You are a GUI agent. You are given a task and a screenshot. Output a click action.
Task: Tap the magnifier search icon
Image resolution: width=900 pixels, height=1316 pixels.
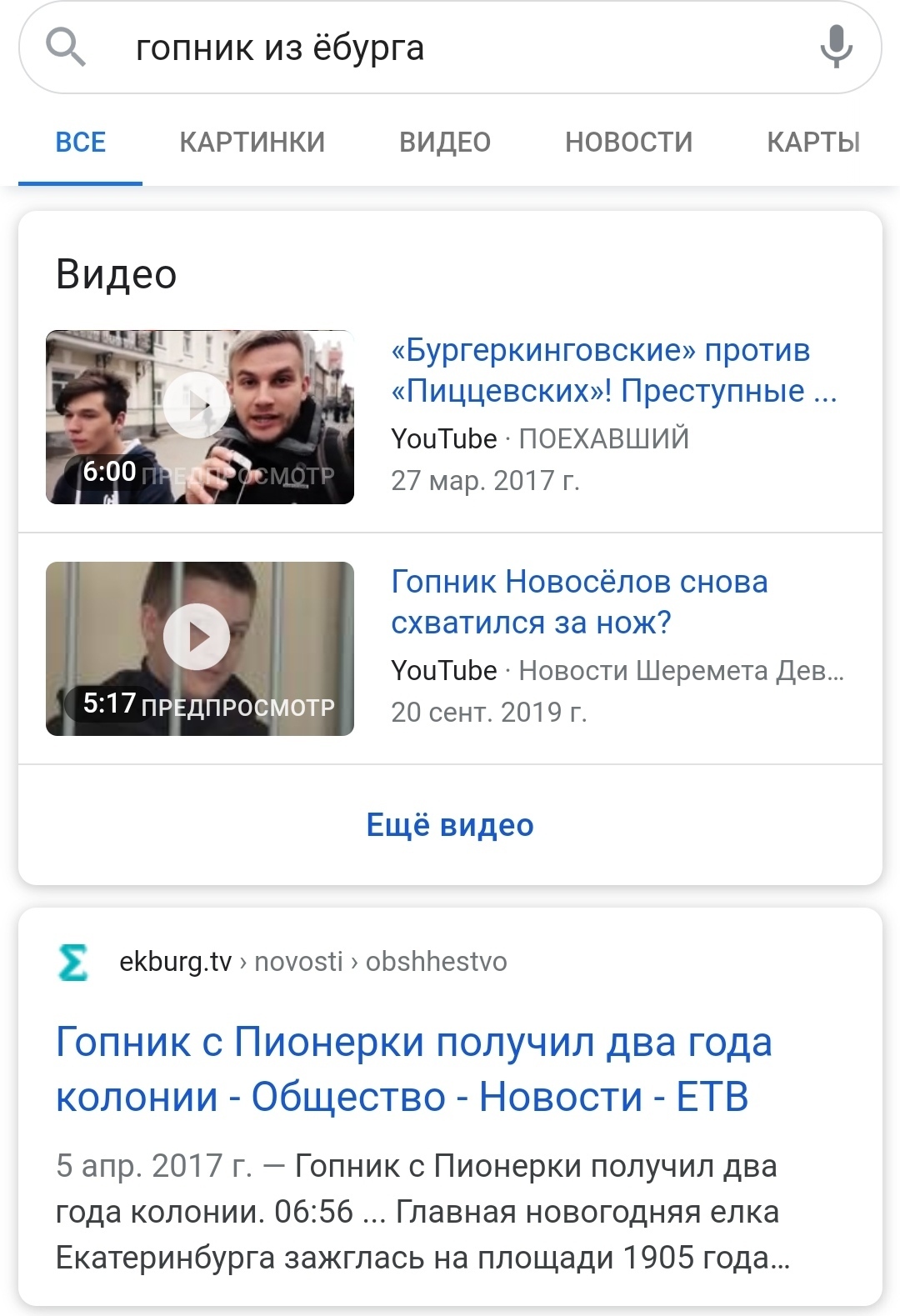coord(66,47)
